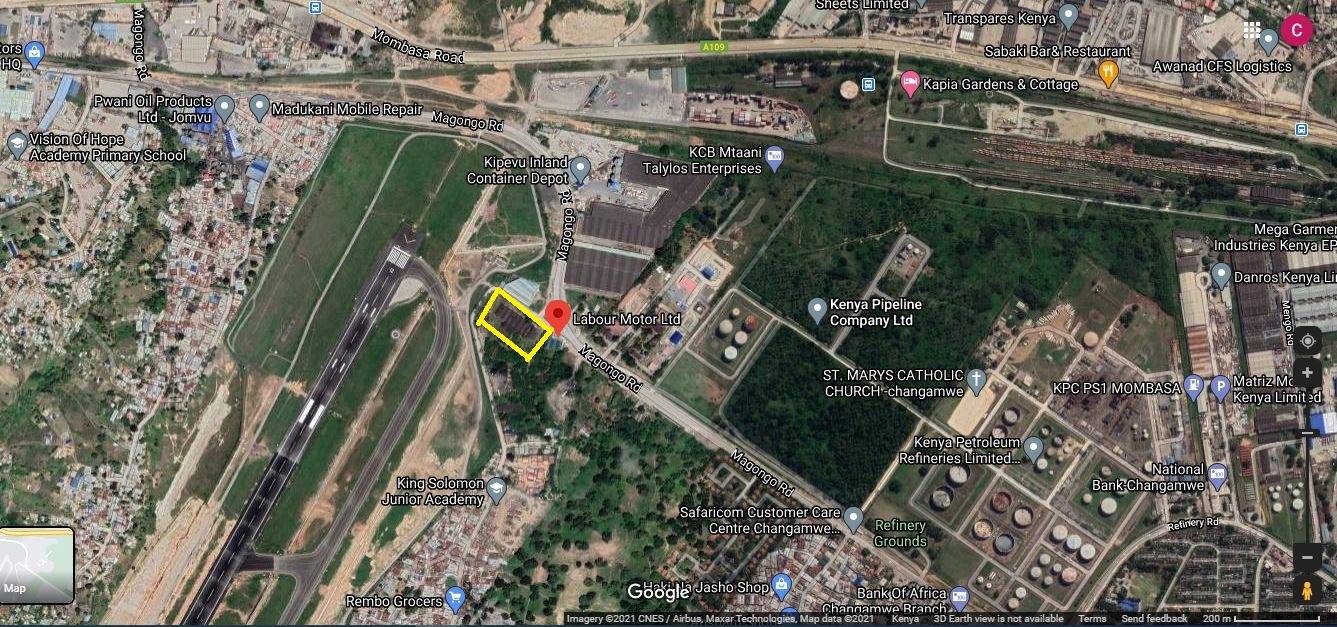The image size is (1337, 627).
Task: Open the account profile avatar
Action: pyautogui.click(x=1296, y=30)
